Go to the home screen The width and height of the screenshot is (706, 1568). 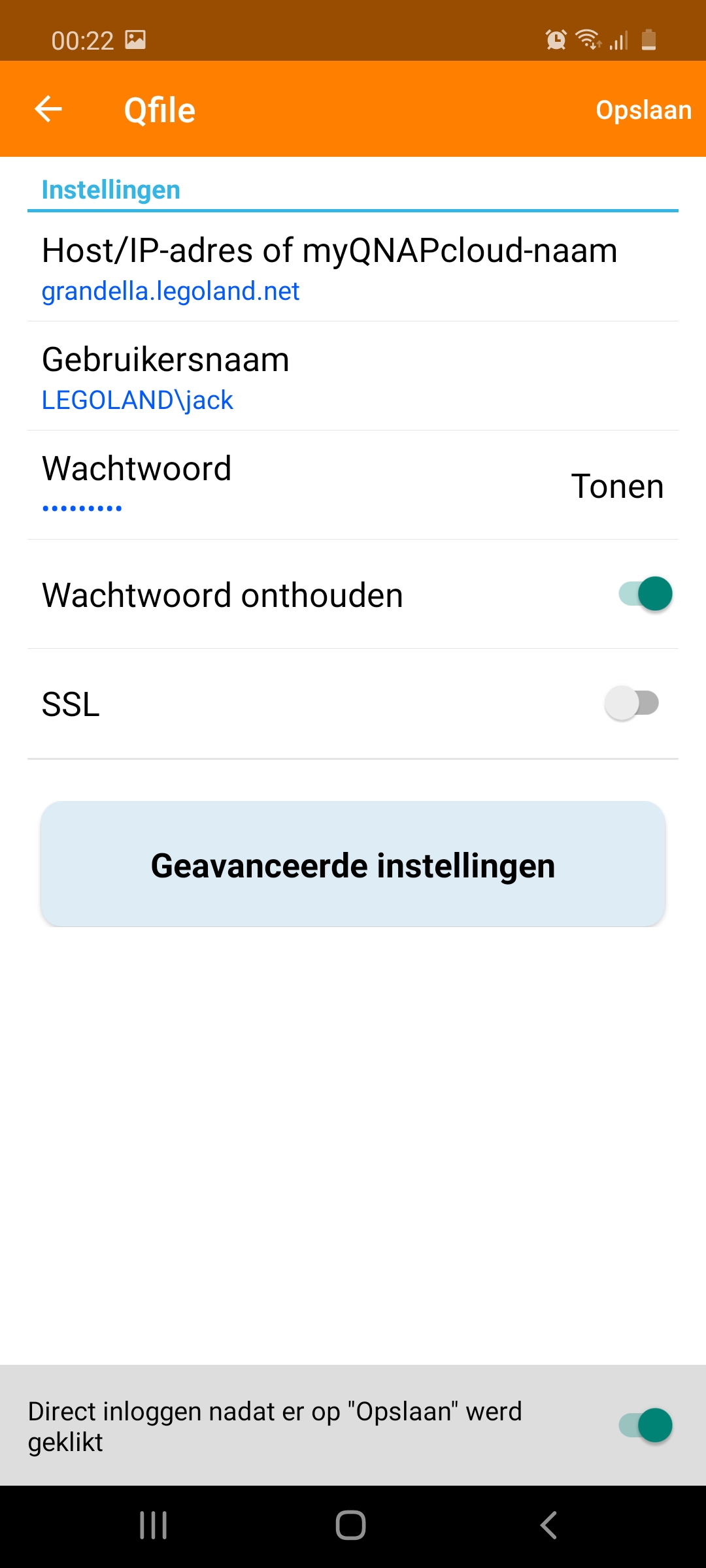tap(351, 1526)
